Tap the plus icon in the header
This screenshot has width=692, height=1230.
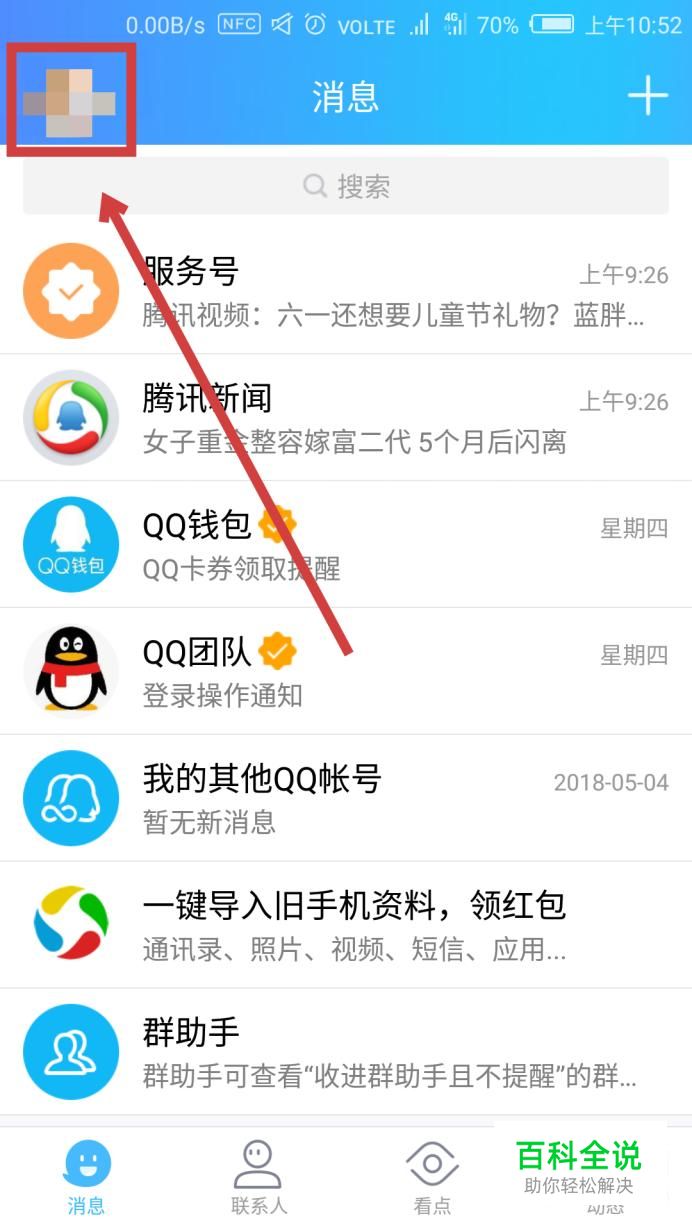point(647,97)
